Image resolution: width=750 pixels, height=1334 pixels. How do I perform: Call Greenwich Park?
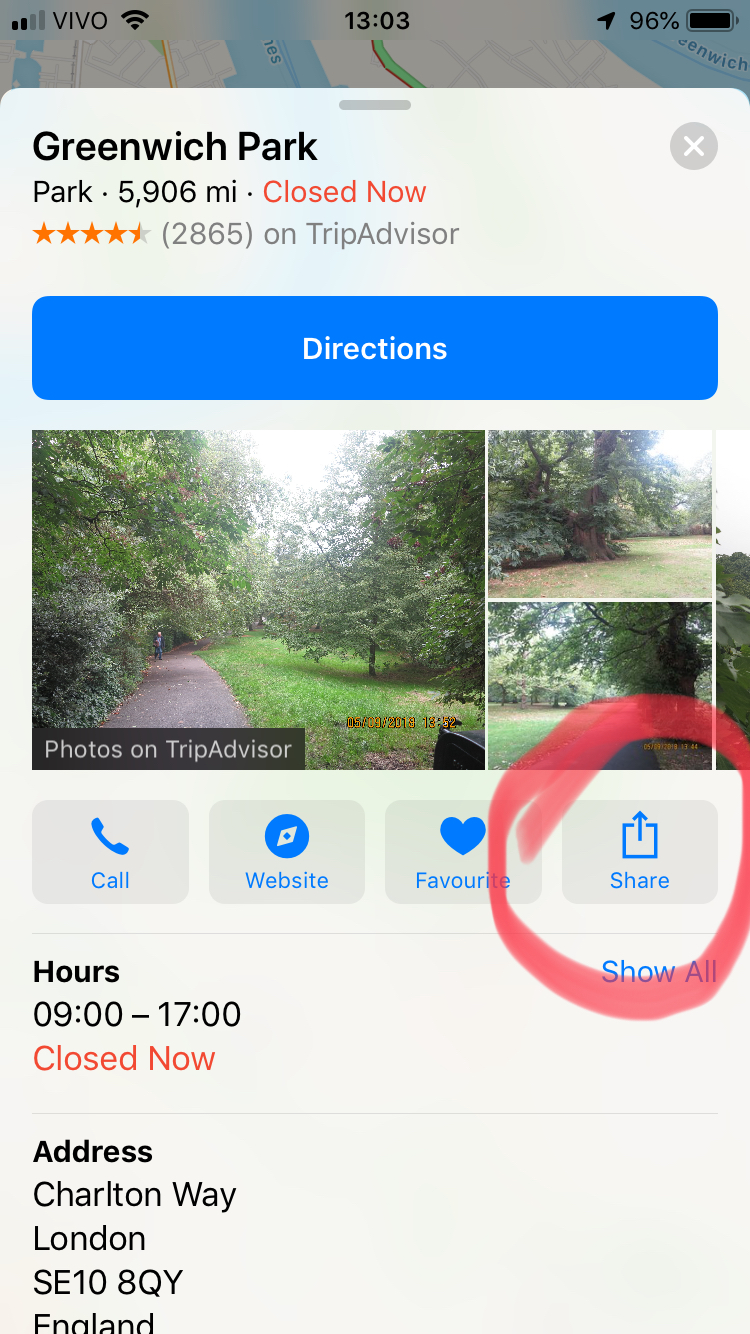pyautogui.click(x=110, y=852)
